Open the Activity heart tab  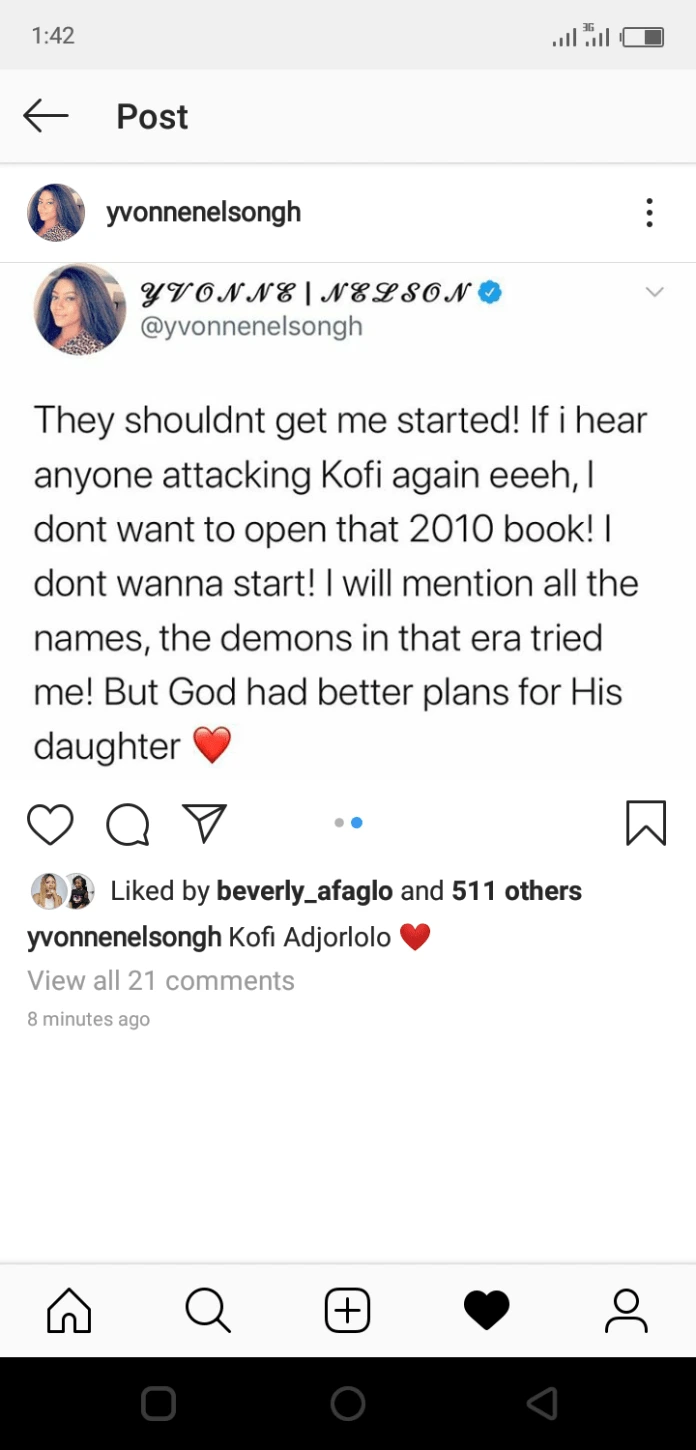[x=487, y=1310]
